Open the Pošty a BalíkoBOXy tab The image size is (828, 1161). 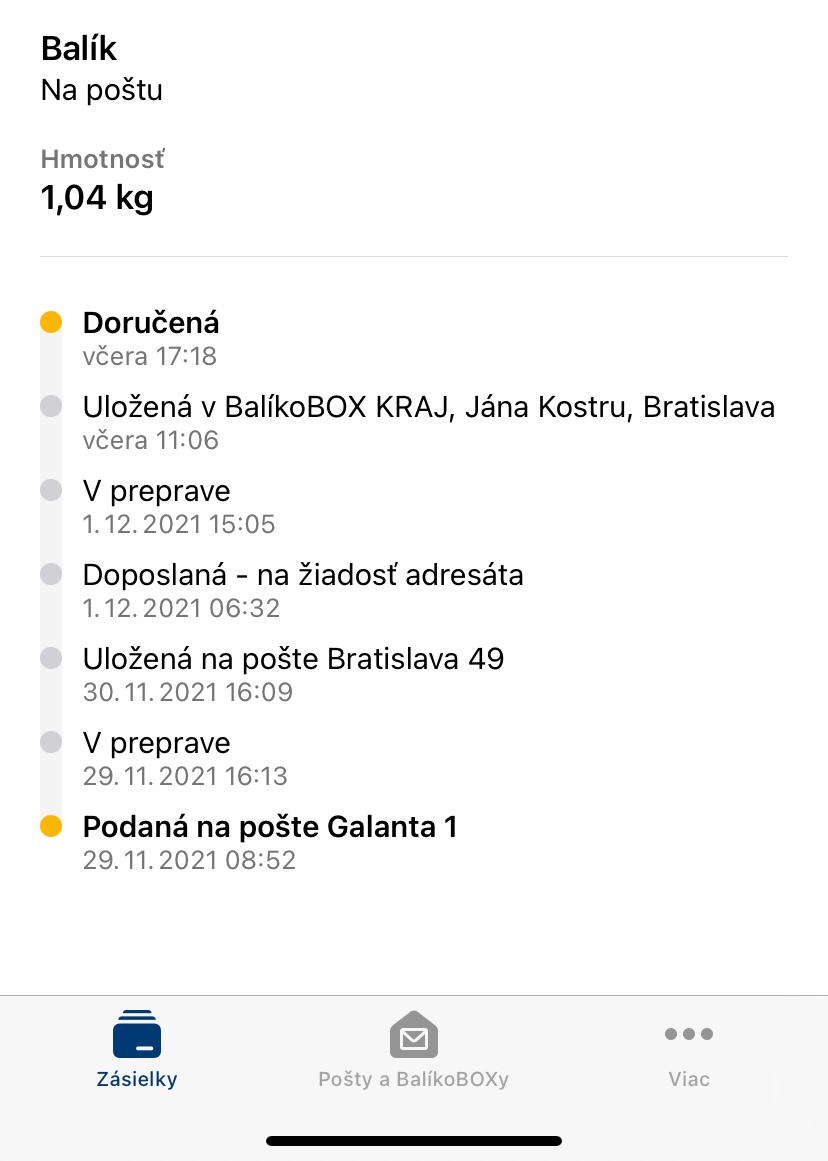(413, 1050)
